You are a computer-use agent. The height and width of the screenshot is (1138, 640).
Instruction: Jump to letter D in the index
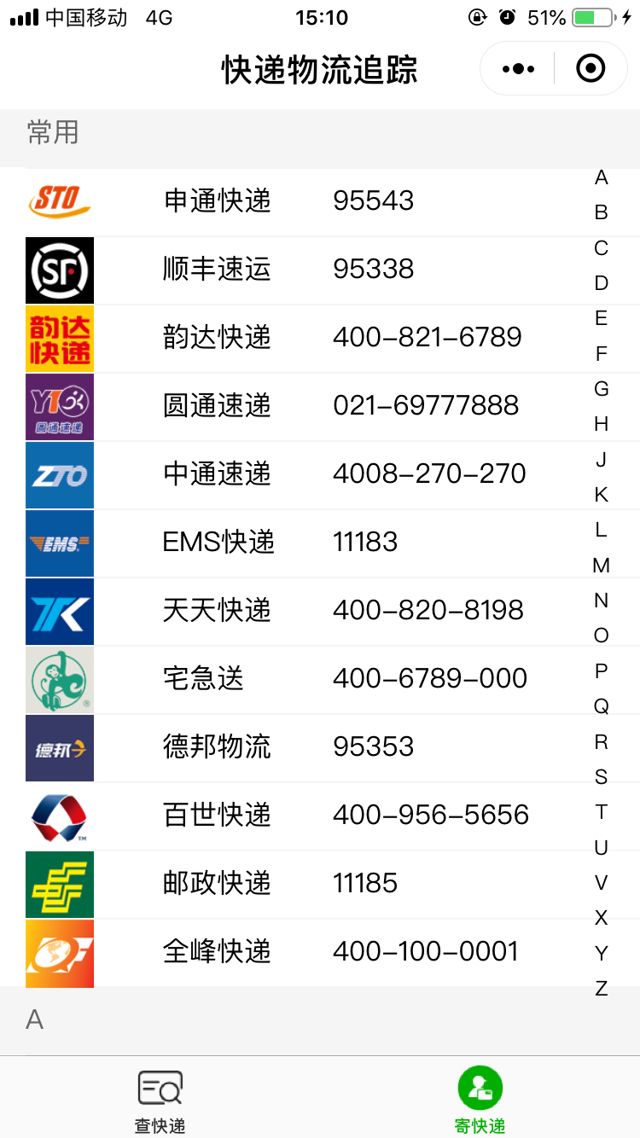click(601, 283)
